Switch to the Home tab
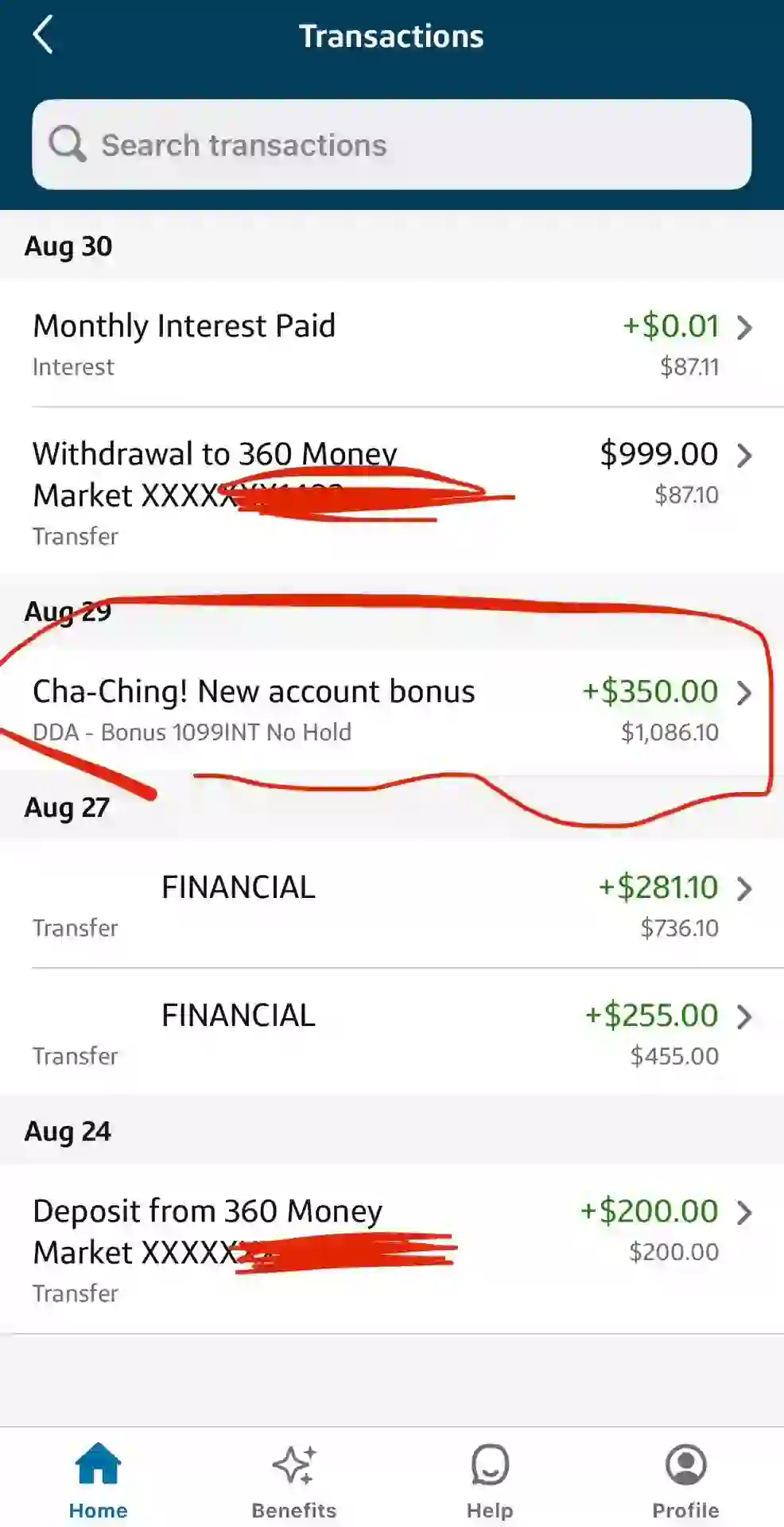The image size is (784, 1527). click(x=98, y=1479)
